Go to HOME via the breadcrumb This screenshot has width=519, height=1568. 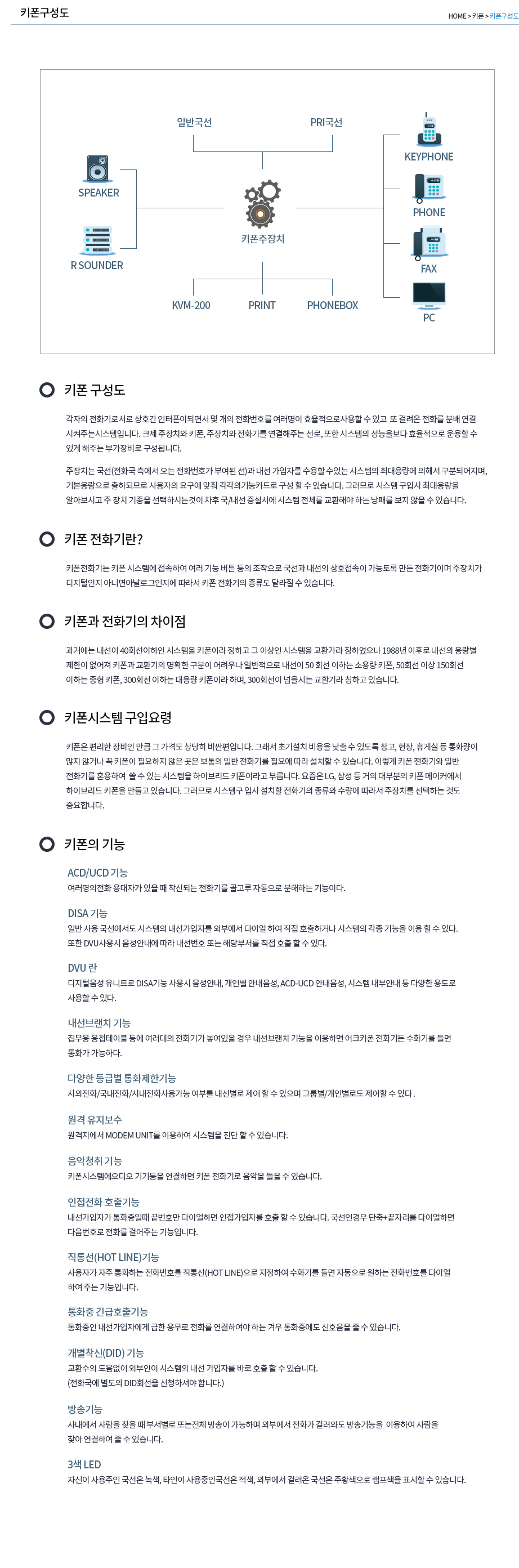pos(457,16)
